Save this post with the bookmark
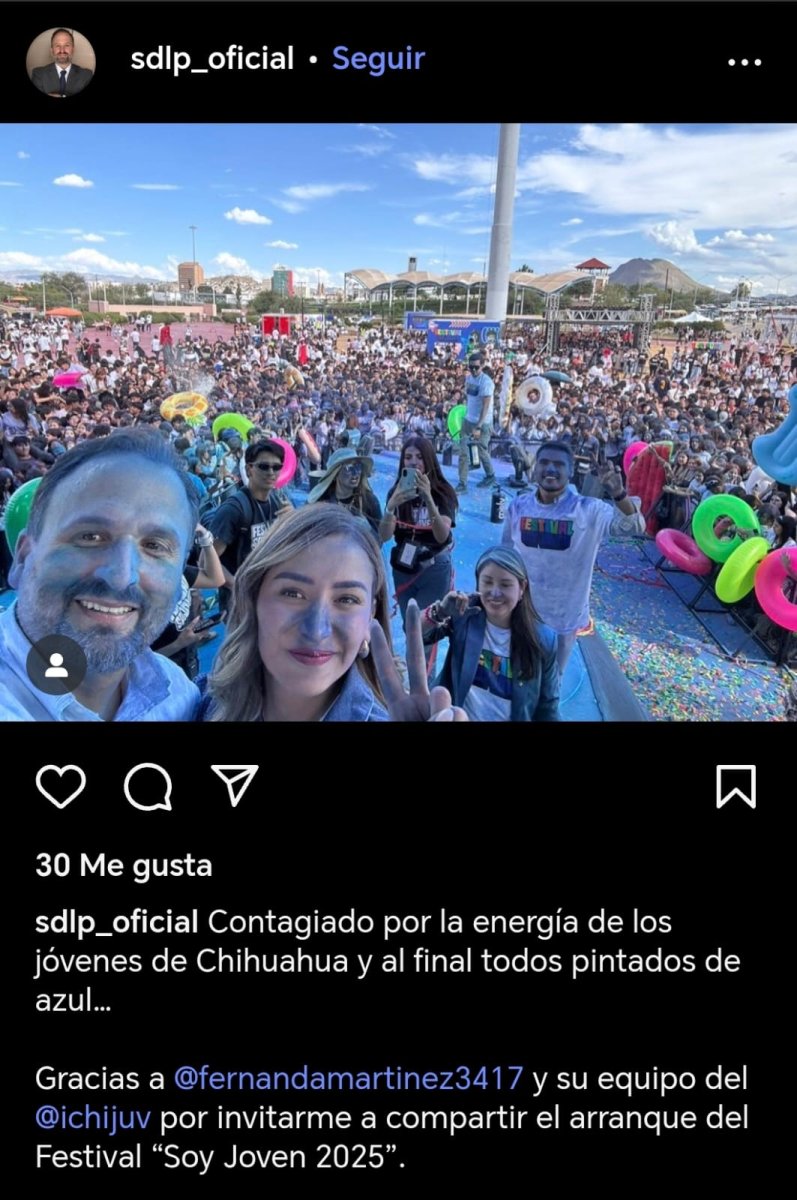This screenshot has width=797, height=1200. (x=736, y=786)
